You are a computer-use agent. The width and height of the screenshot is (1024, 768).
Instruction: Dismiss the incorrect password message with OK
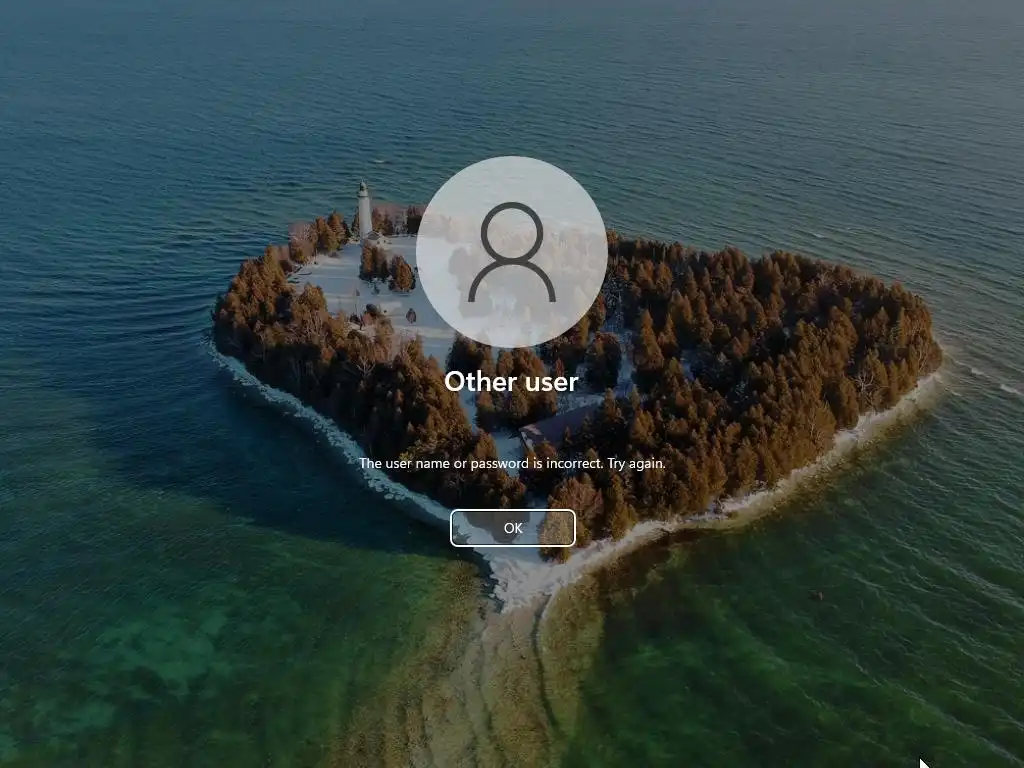pos(512,528)
